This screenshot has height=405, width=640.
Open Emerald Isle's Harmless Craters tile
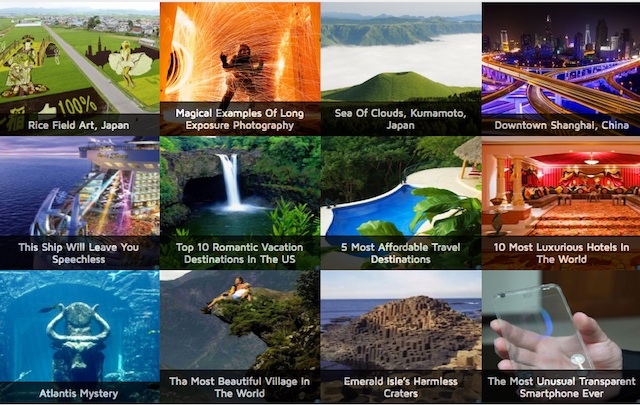[x=400, y=337]
